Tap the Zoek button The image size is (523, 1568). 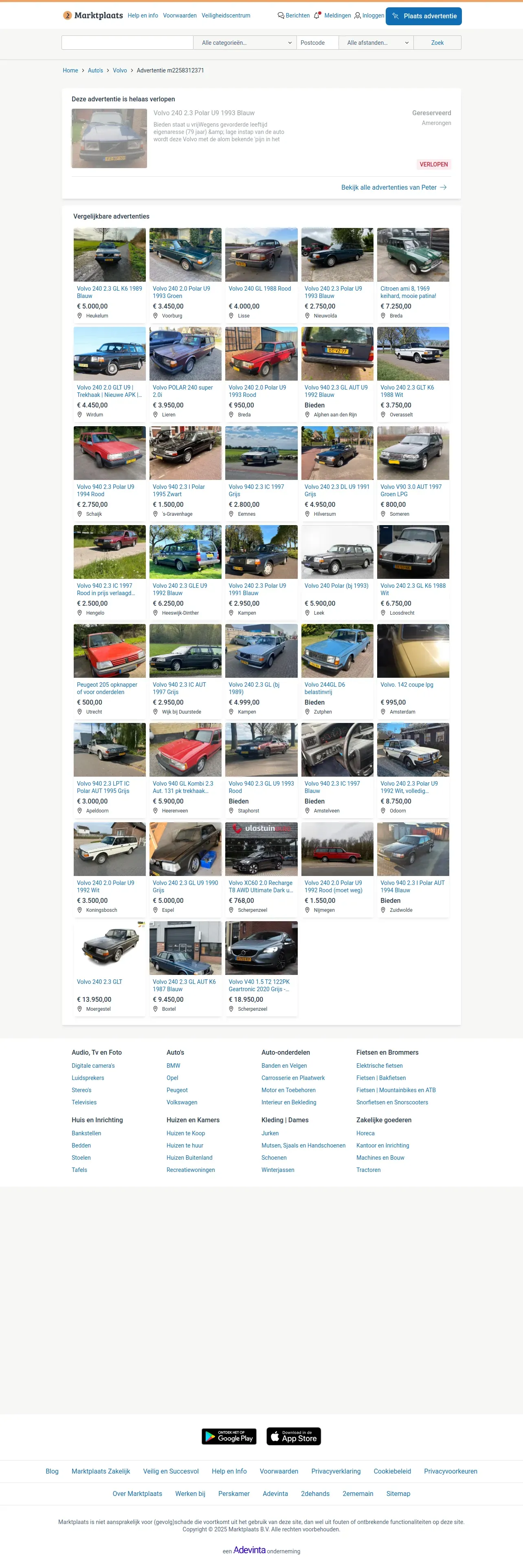[437, 43]
